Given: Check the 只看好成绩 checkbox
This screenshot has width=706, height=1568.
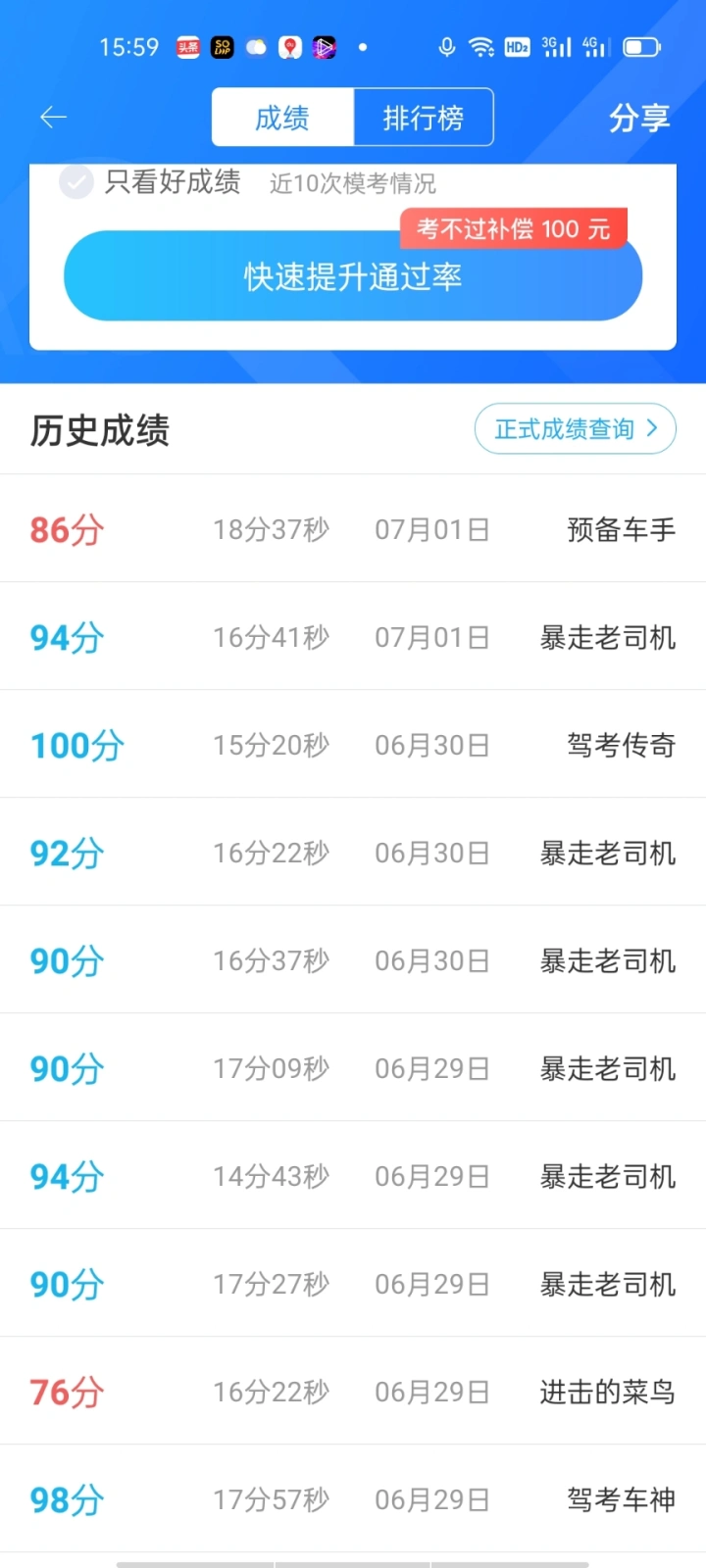Looking at the screenshot, I should (x=76, y=181).
